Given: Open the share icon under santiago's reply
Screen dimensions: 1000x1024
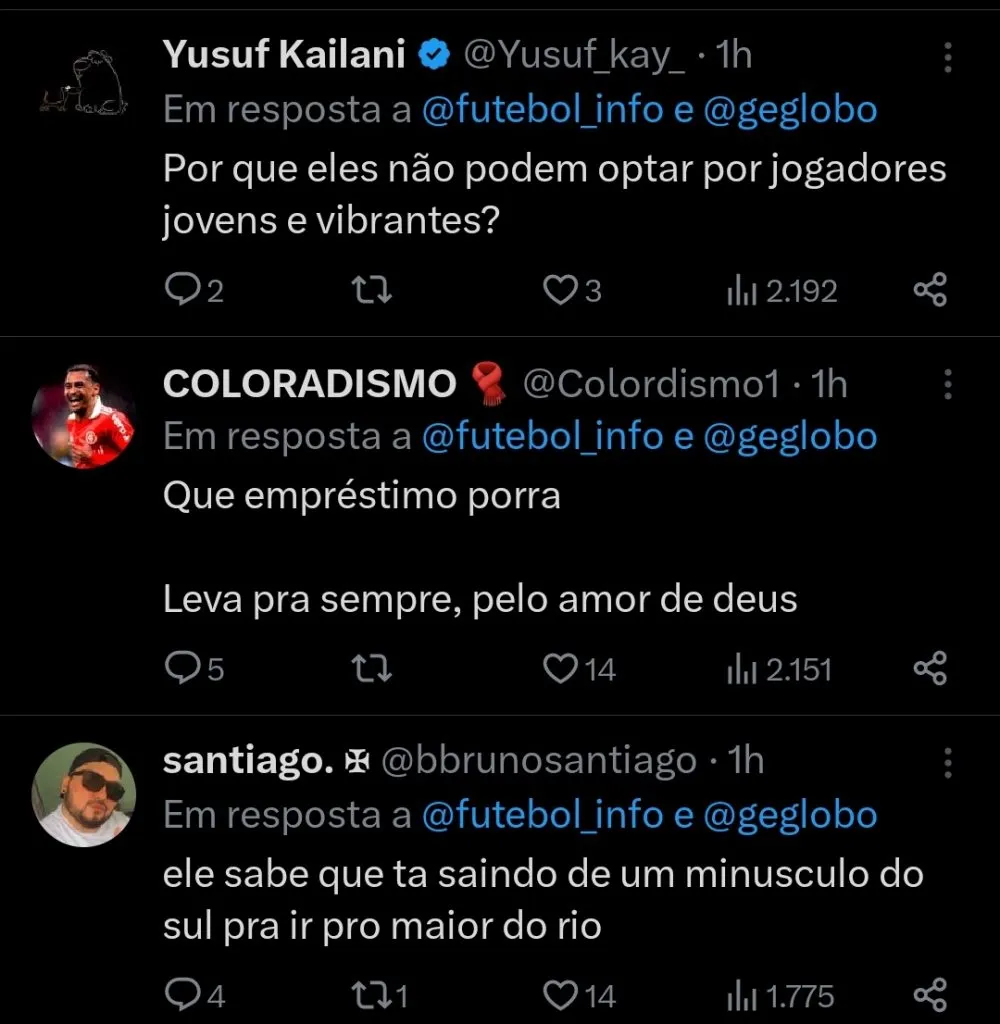Looking at the screenshot, I should coord(930,995).
